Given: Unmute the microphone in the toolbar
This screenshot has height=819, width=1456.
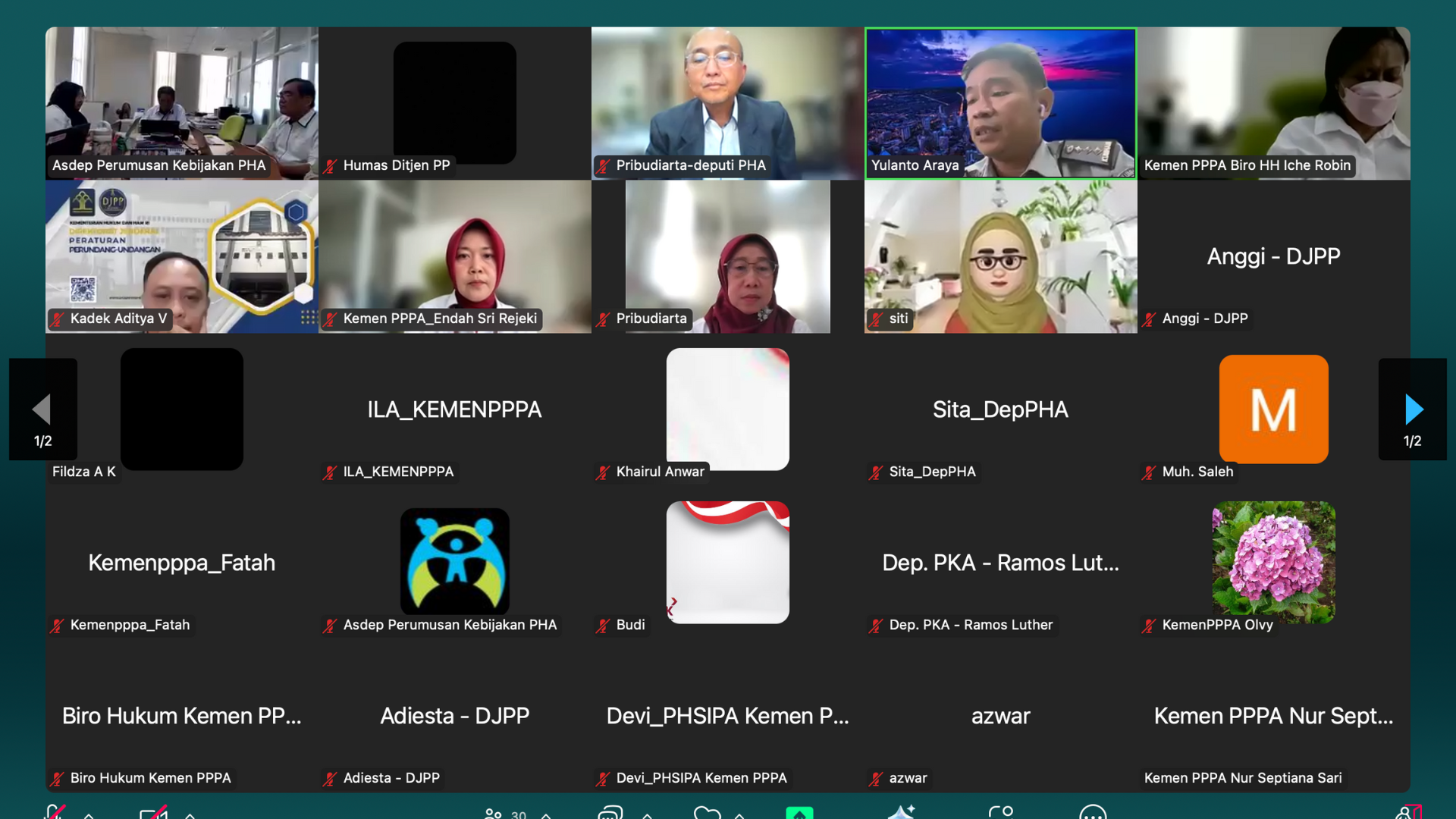Looking at the screenshot, I should pos(53,811).
